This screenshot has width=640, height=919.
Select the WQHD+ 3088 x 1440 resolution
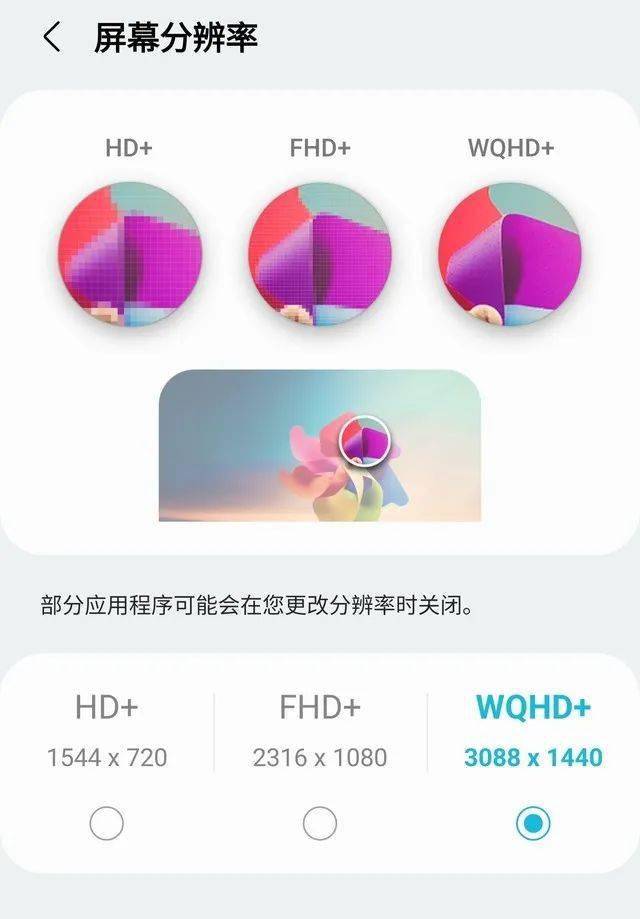533,823
